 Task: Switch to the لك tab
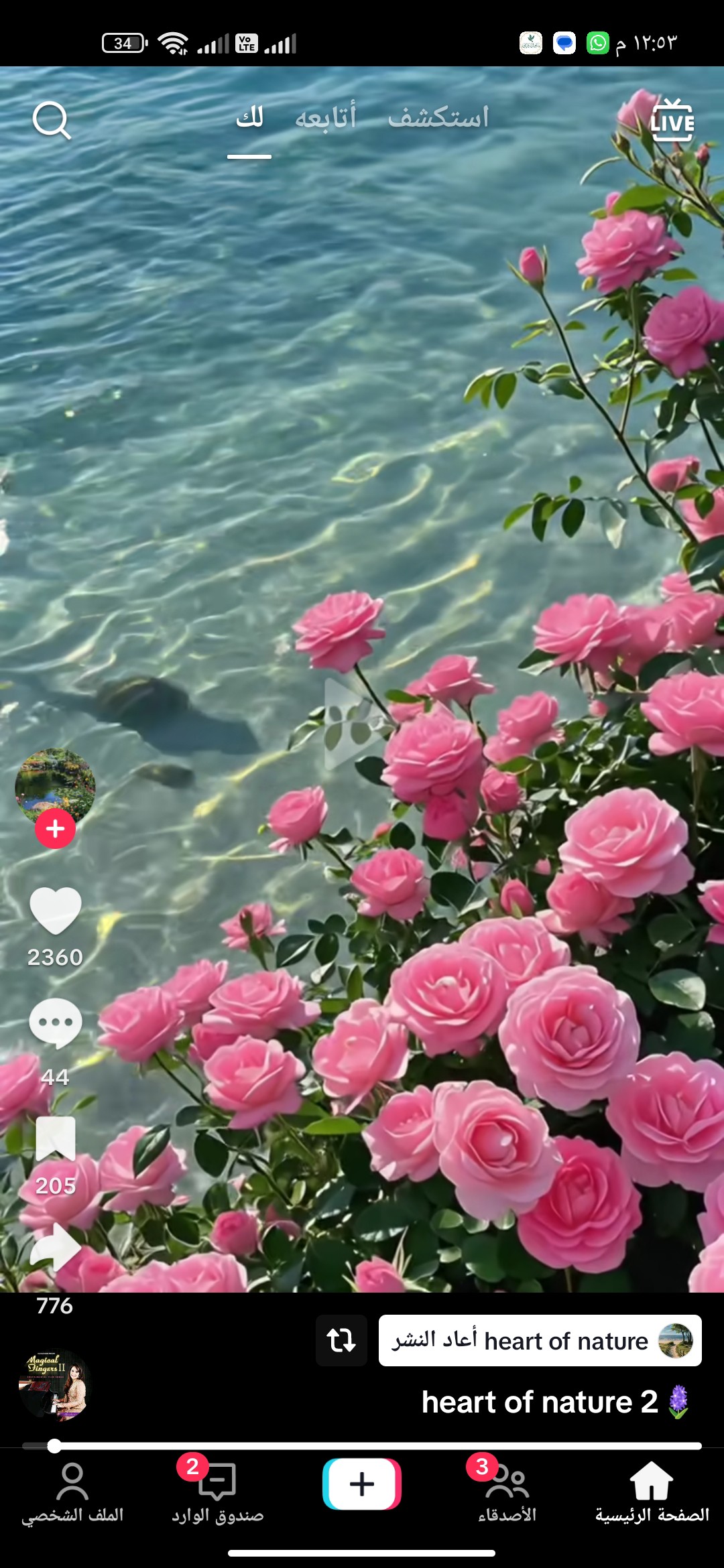tap(249, 119)
